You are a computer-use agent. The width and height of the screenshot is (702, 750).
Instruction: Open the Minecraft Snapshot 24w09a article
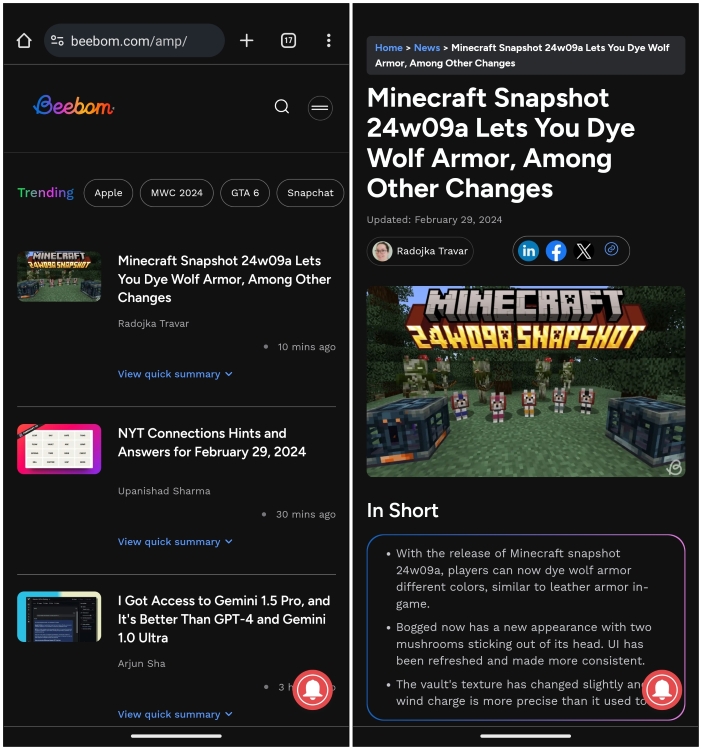coord(224,279)
